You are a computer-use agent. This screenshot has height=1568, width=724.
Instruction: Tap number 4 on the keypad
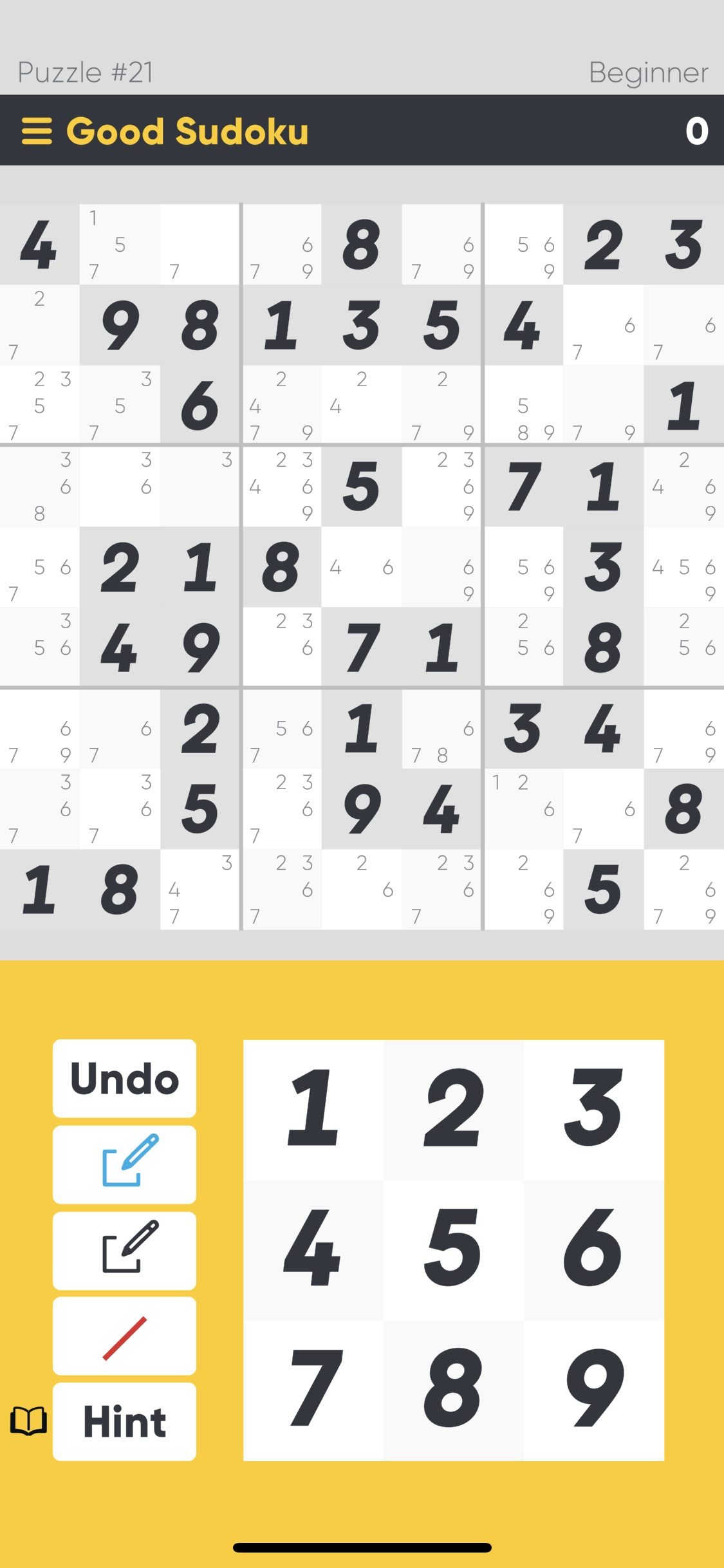click(313, 1250)
